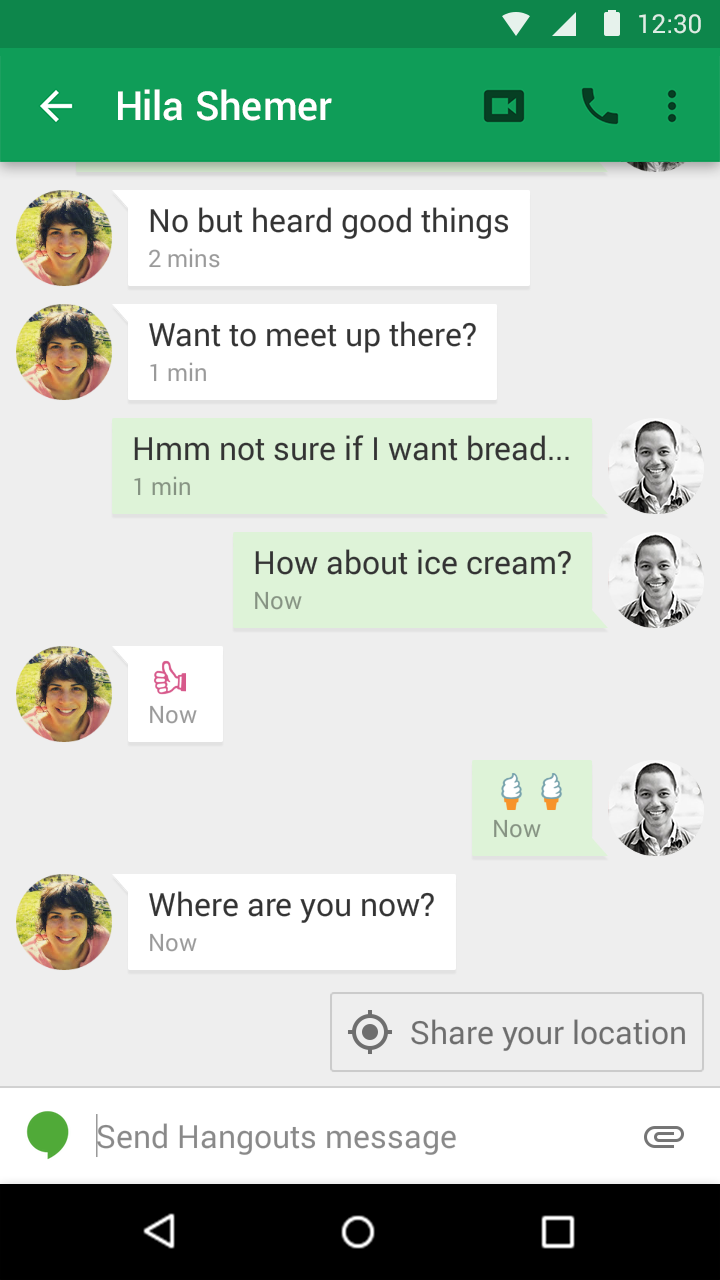Open Hila Shemer's profile picture
Viewport: 720px width, 1280px height.
point(63,238)
